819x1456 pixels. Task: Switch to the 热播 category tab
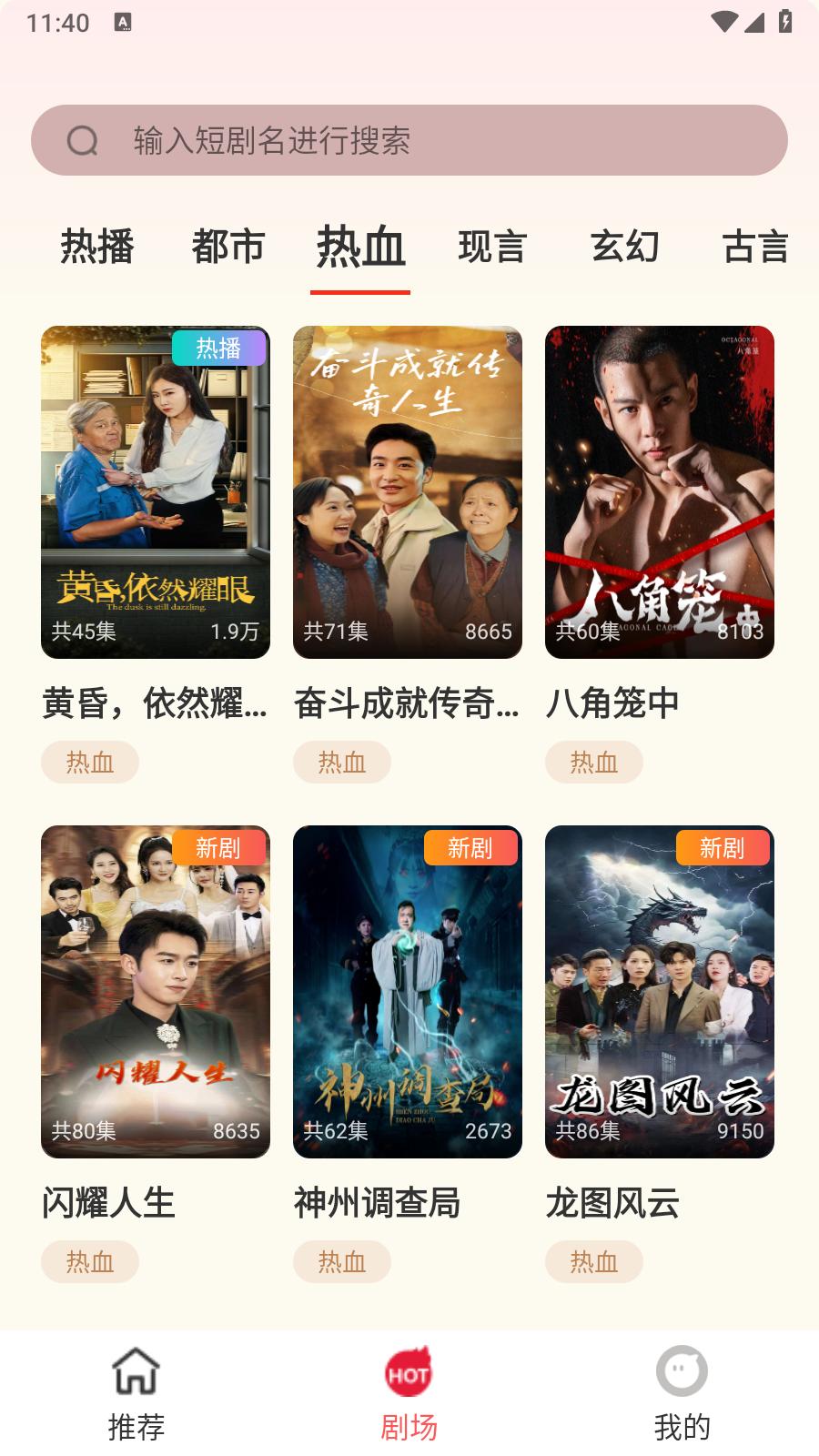(97, 248)
